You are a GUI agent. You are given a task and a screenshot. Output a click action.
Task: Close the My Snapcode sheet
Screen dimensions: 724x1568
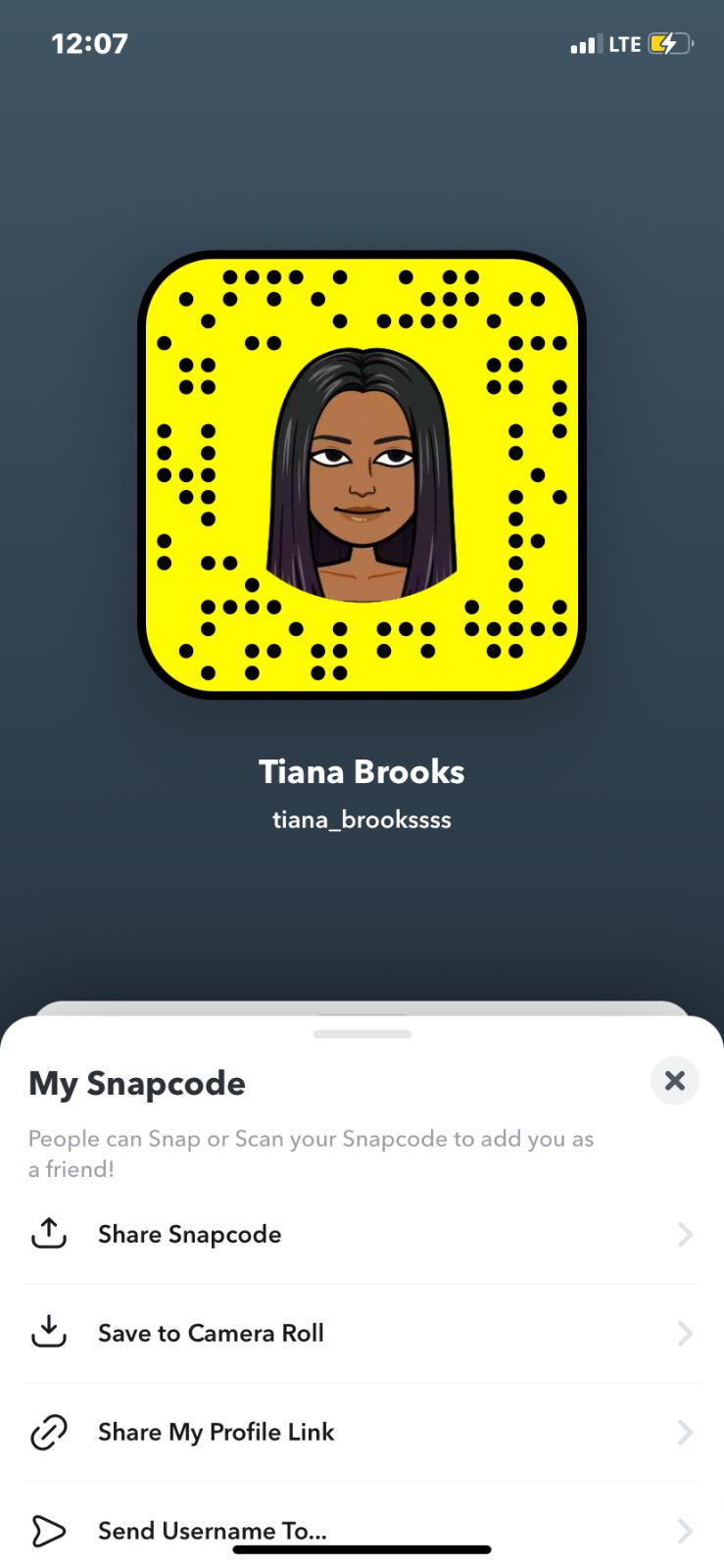click(674, 1081)
